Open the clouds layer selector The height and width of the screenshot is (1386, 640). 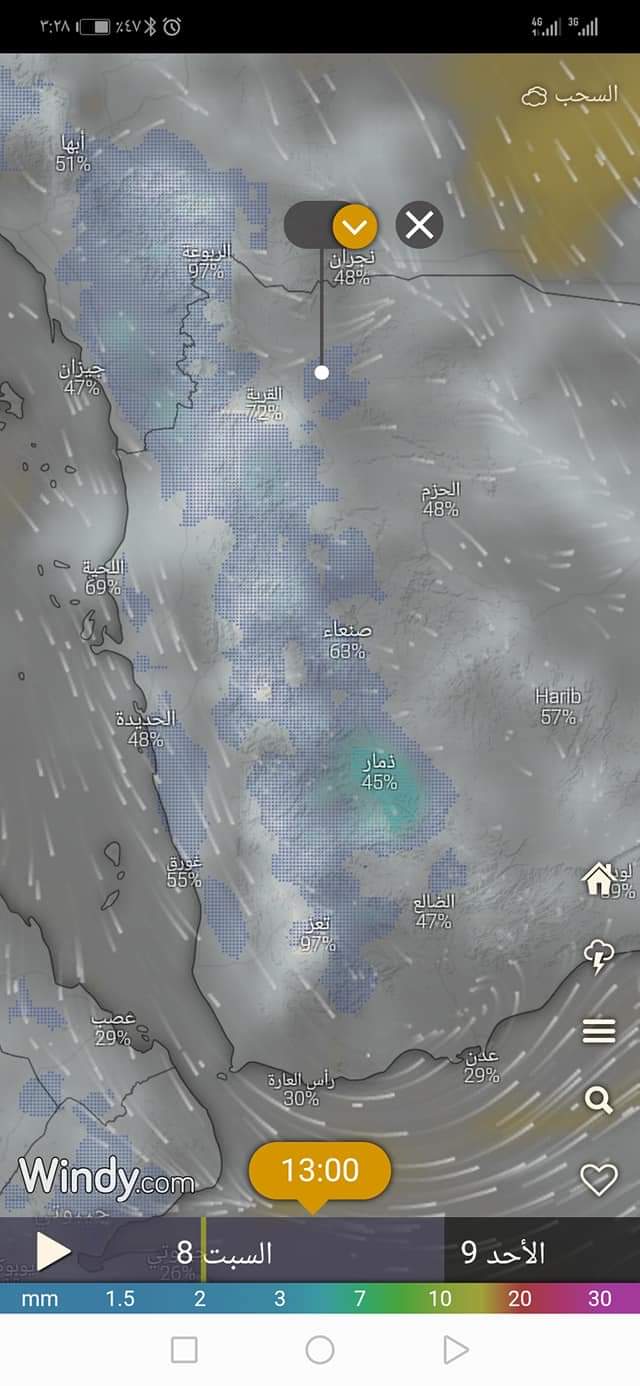(x=571, y=97)
